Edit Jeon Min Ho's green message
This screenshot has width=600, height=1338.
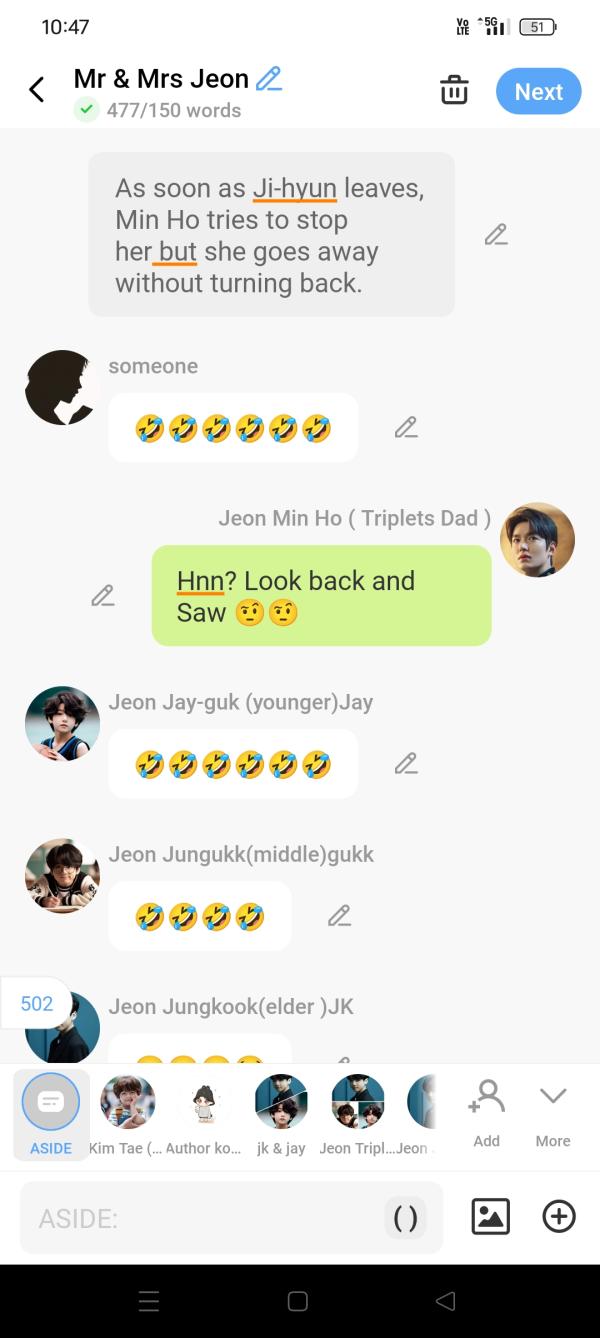pos(103,596)
